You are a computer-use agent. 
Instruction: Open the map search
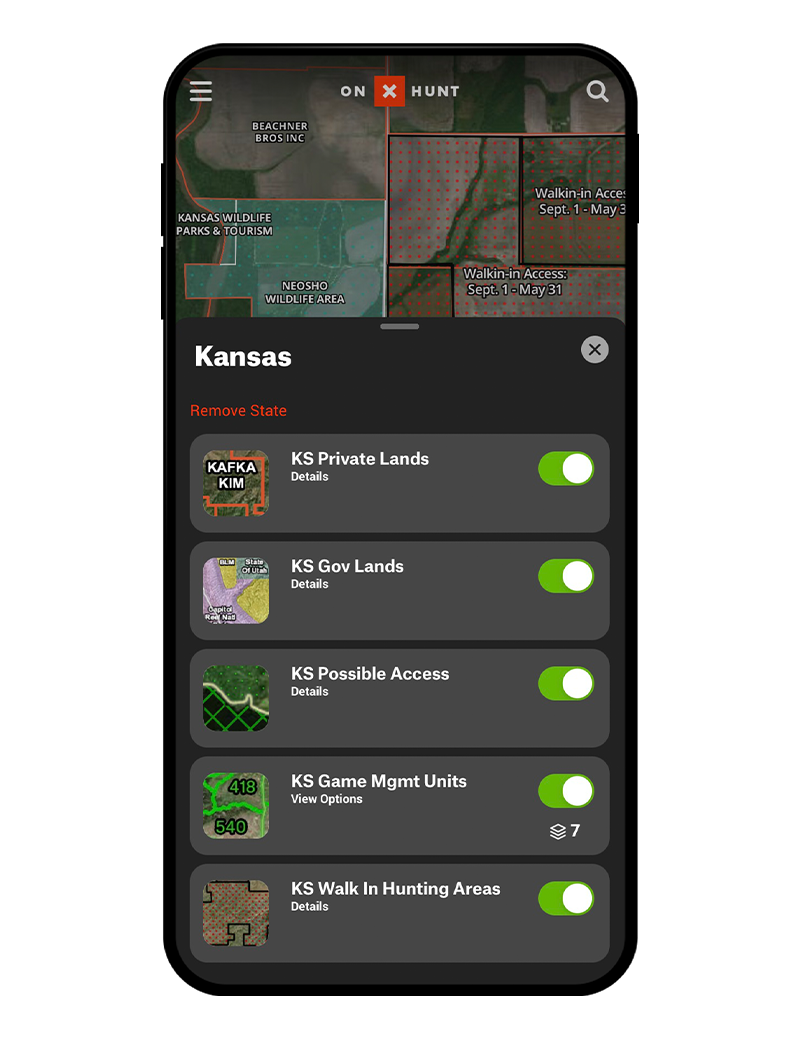[597, 91]
